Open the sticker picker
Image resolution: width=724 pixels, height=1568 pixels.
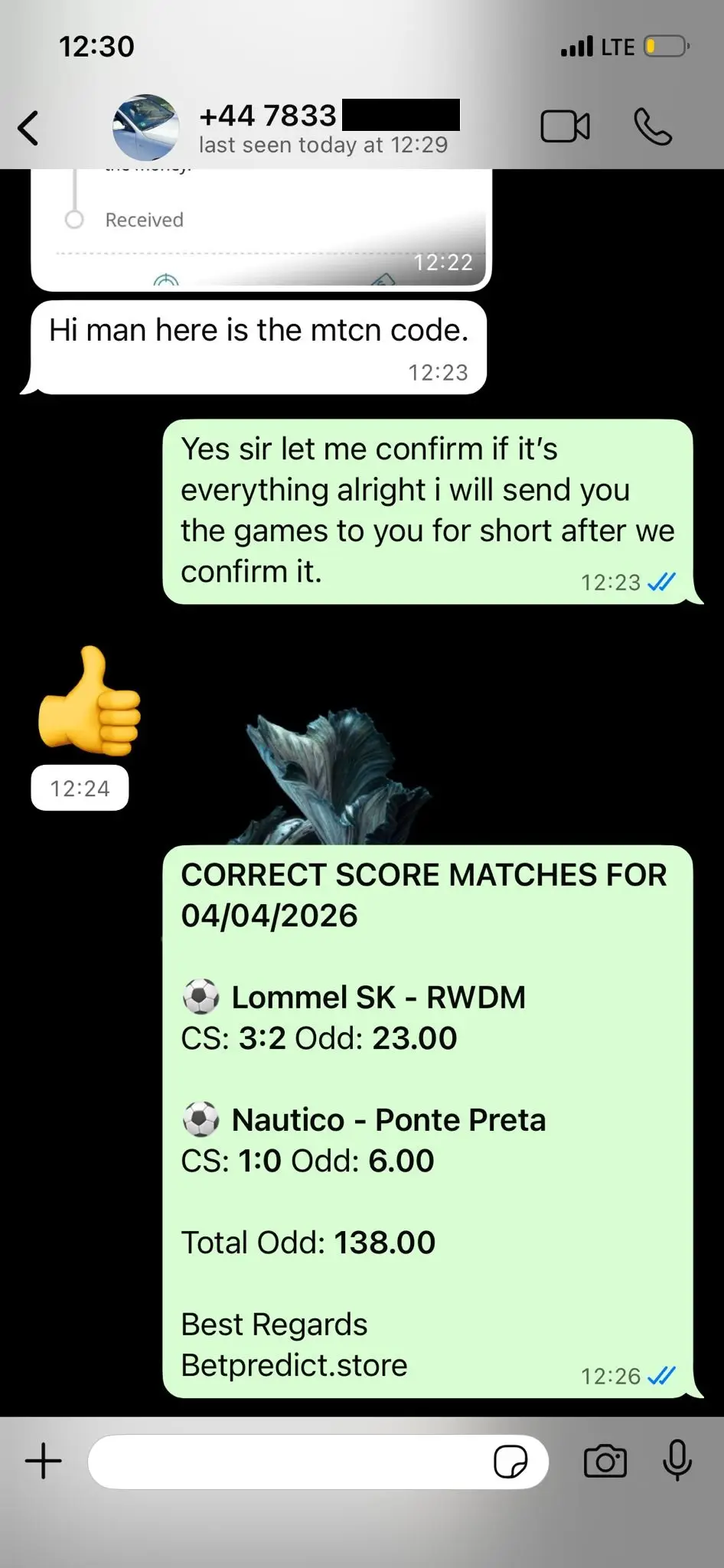510,1462
